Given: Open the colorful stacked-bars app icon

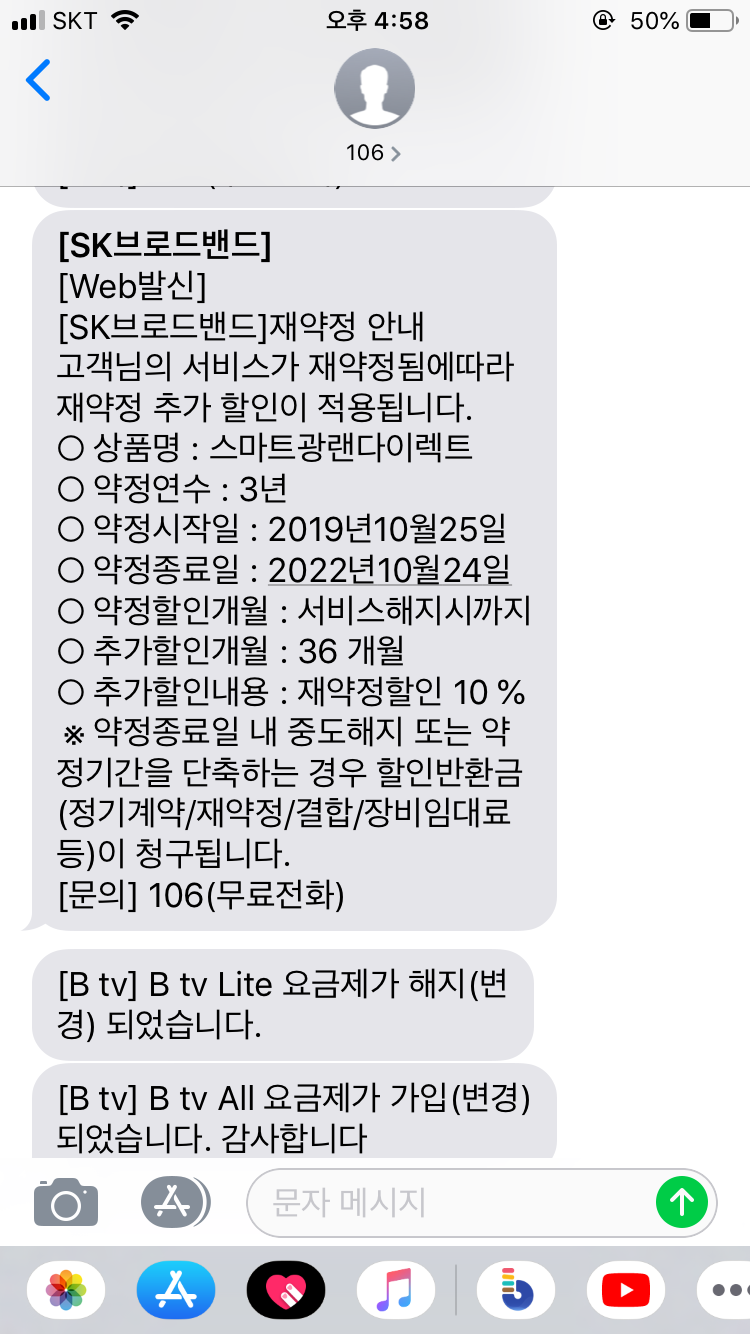Looking at the screenshot, I should [515, 1290].
